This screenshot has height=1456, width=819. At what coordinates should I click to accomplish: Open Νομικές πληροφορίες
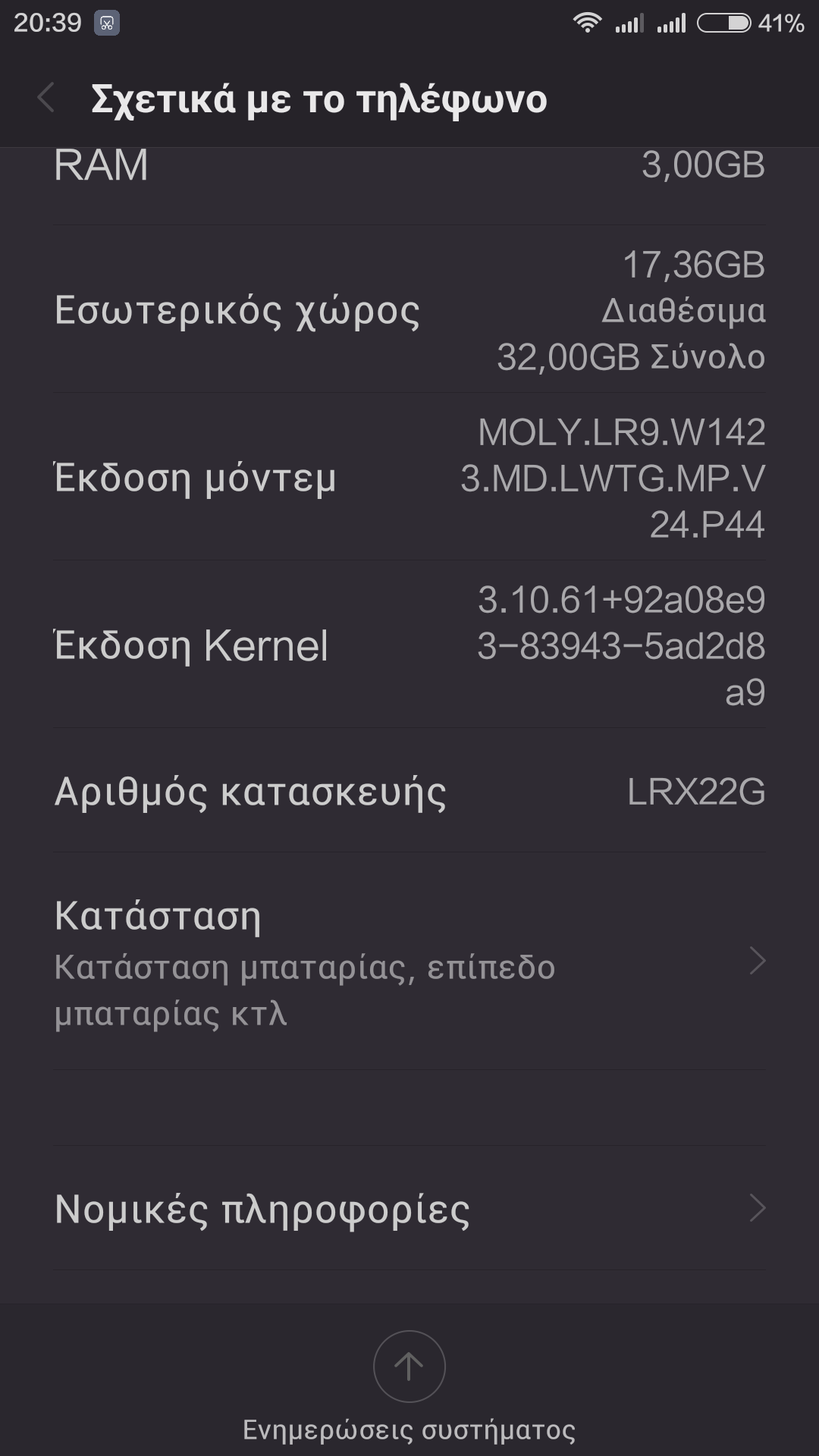pyautogui.click(x=409, y=1208)
